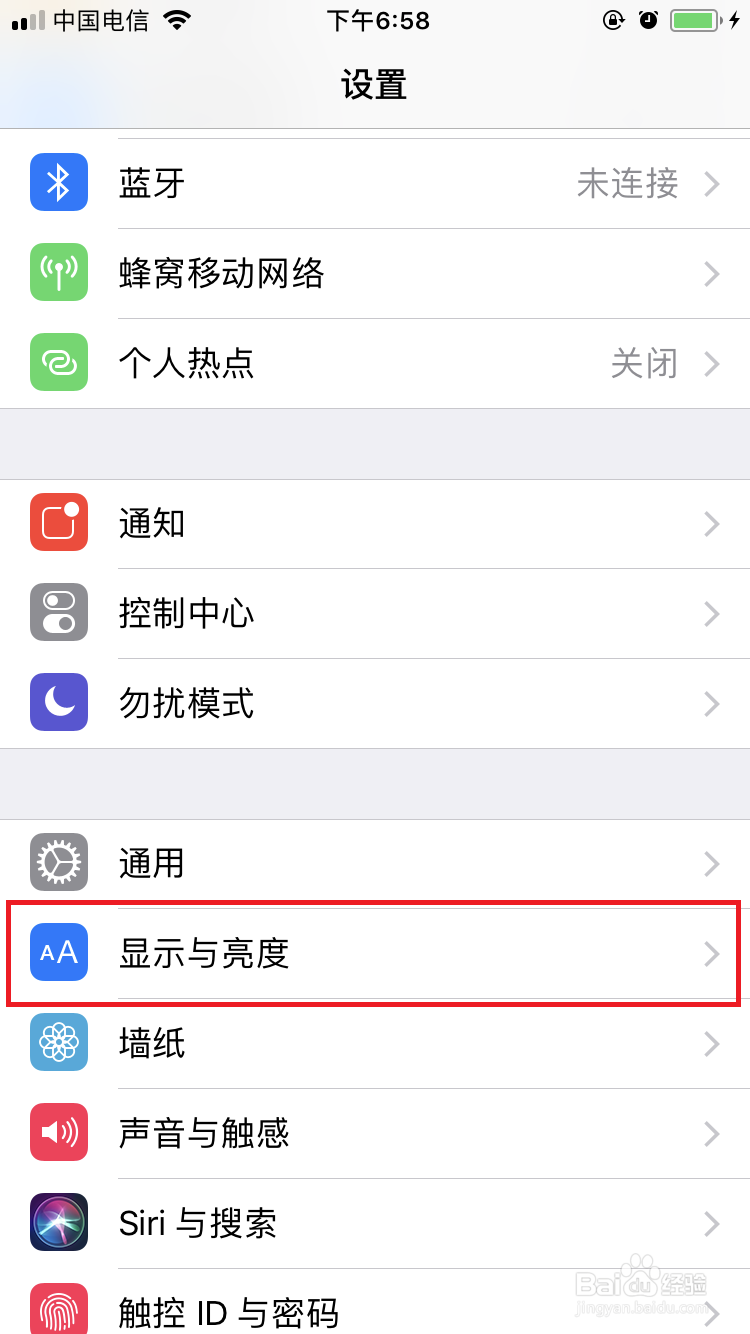Select the Cellular Network antenna icon
750x1334 pixels.
58,274
